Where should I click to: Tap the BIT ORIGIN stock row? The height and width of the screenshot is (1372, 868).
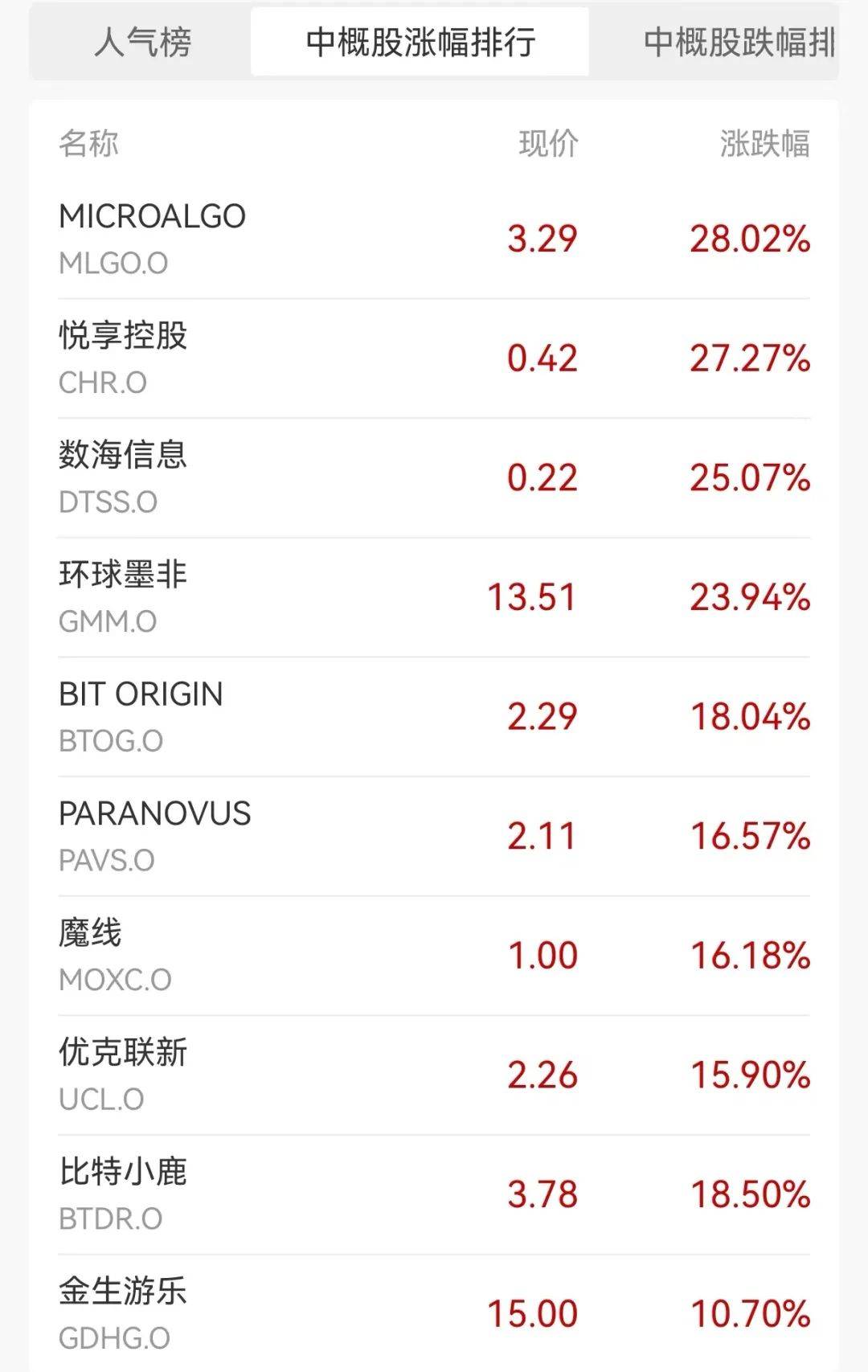434,716
